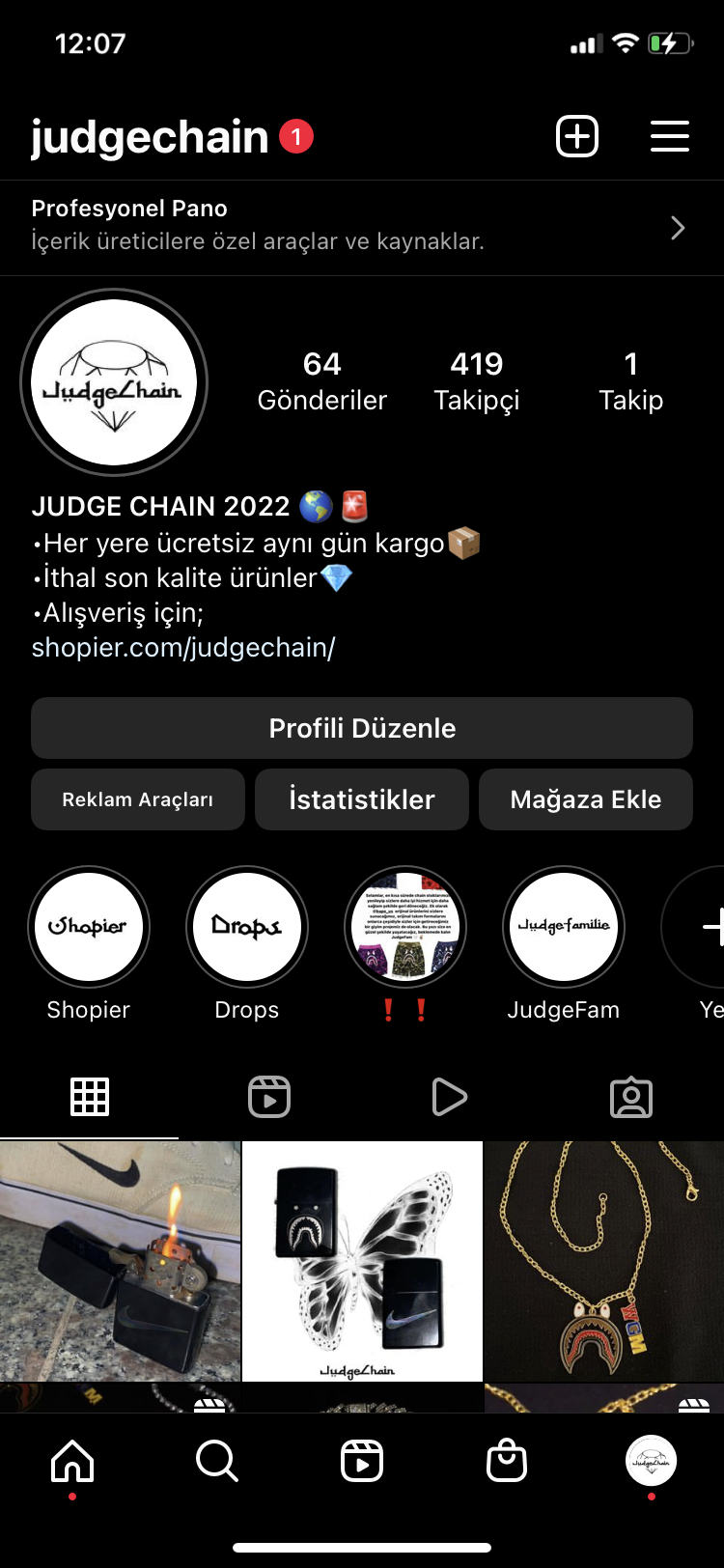Switch to the Reels tab on the profile

coord(269,1097)
